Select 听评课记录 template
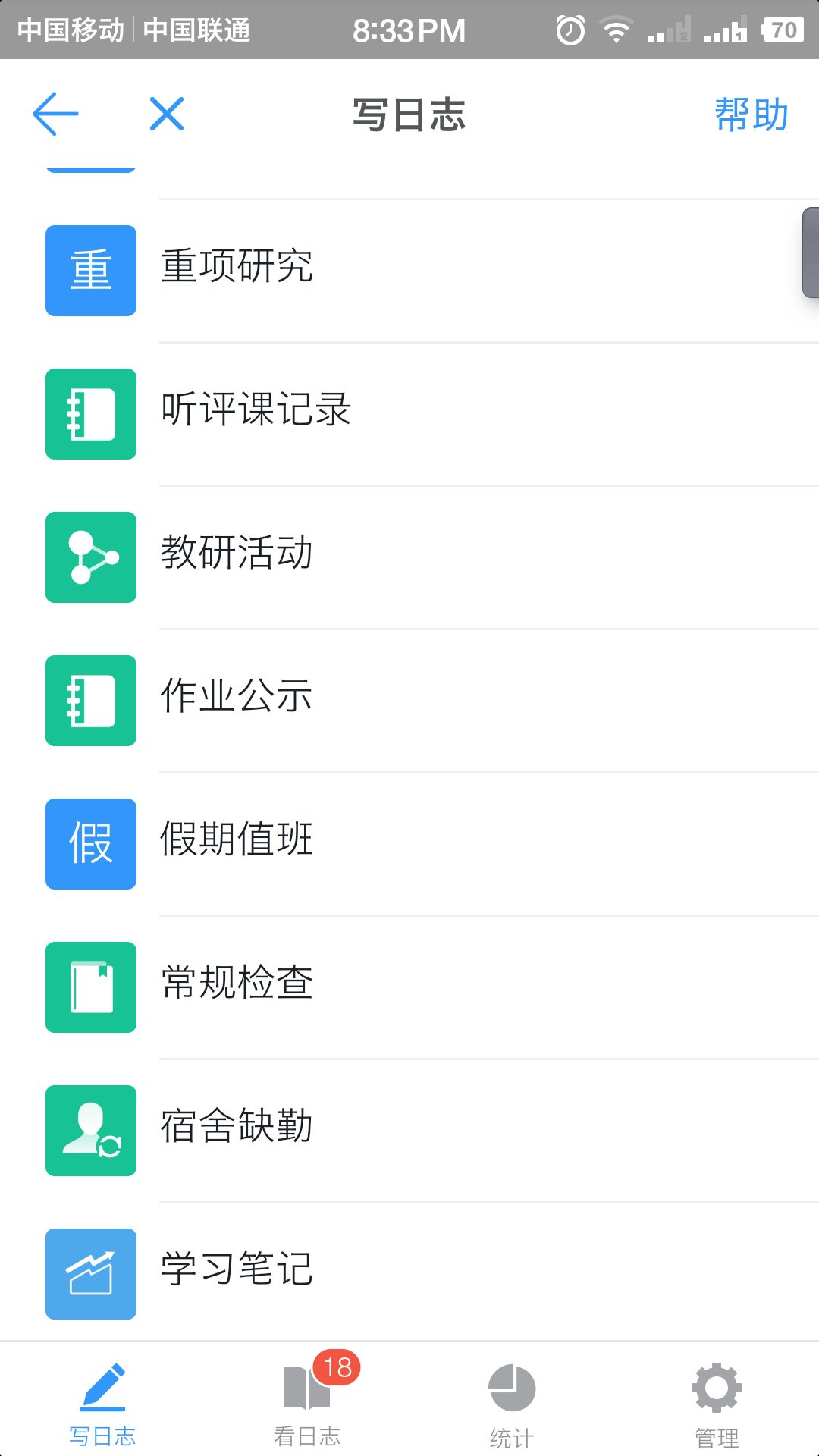Screen dimensions: 819x1456 (x=409, y=414)
